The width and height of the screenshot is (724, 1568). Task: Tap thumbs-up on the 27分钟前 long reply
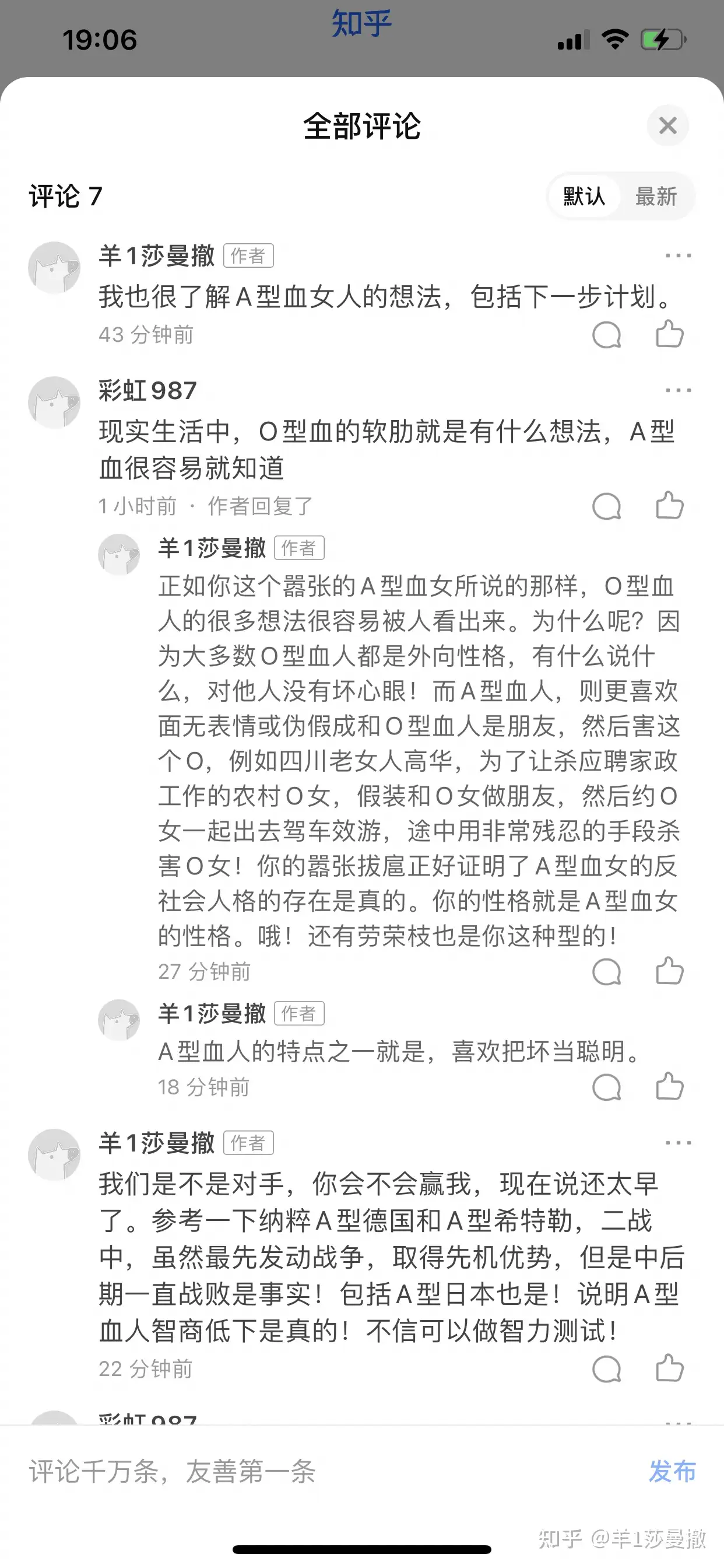point(669,971)
